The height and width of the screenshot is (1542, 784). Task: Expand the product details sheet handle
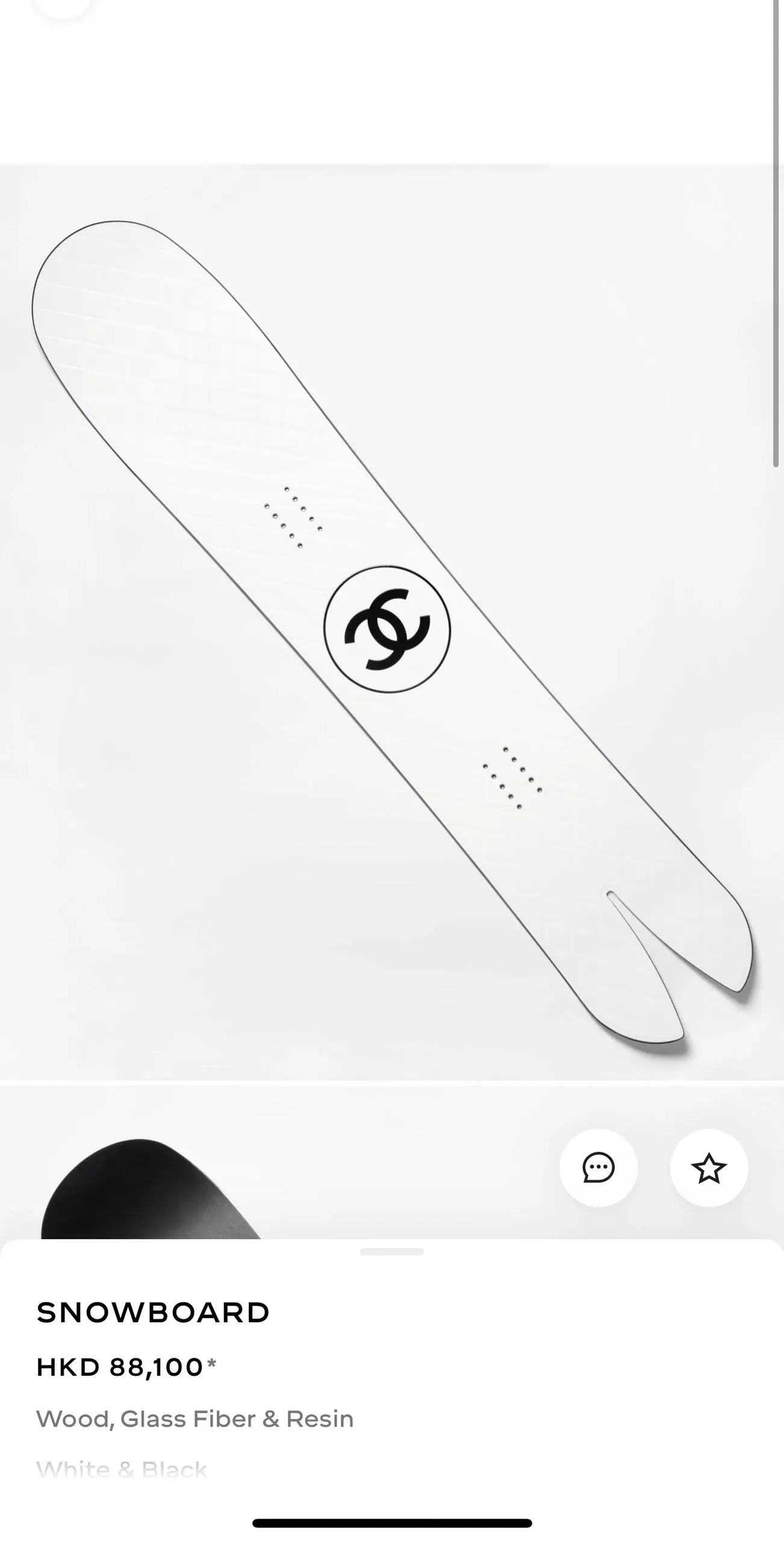pyautogui.click(x=391, y=1252)
